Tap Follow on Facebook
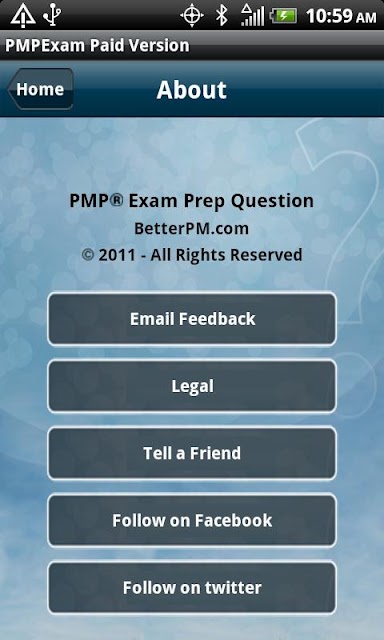 192,520
